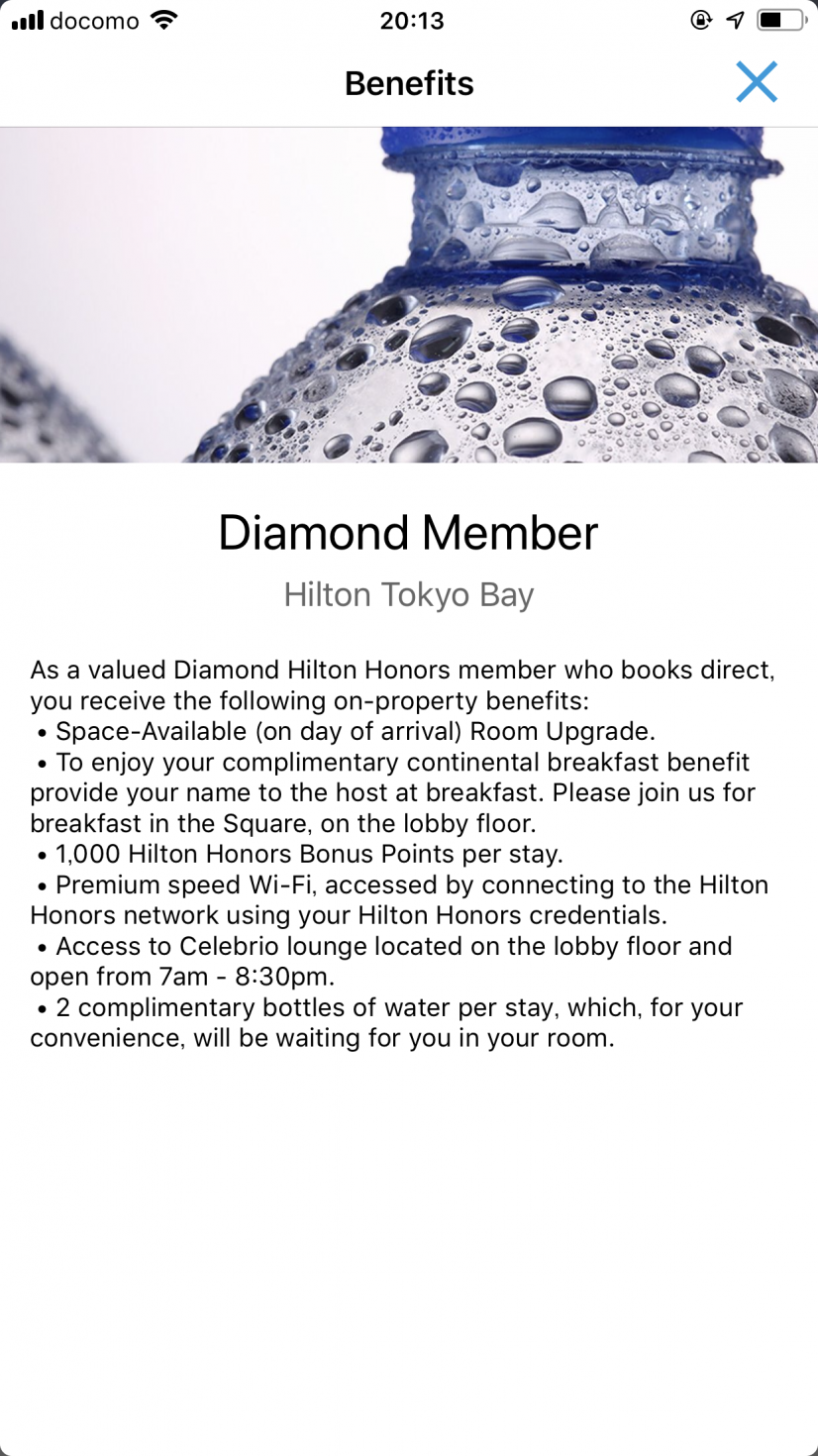The width and height of the screenshot is (818, 1456).
Task: Close the Benefits screen
Action: 757,82
